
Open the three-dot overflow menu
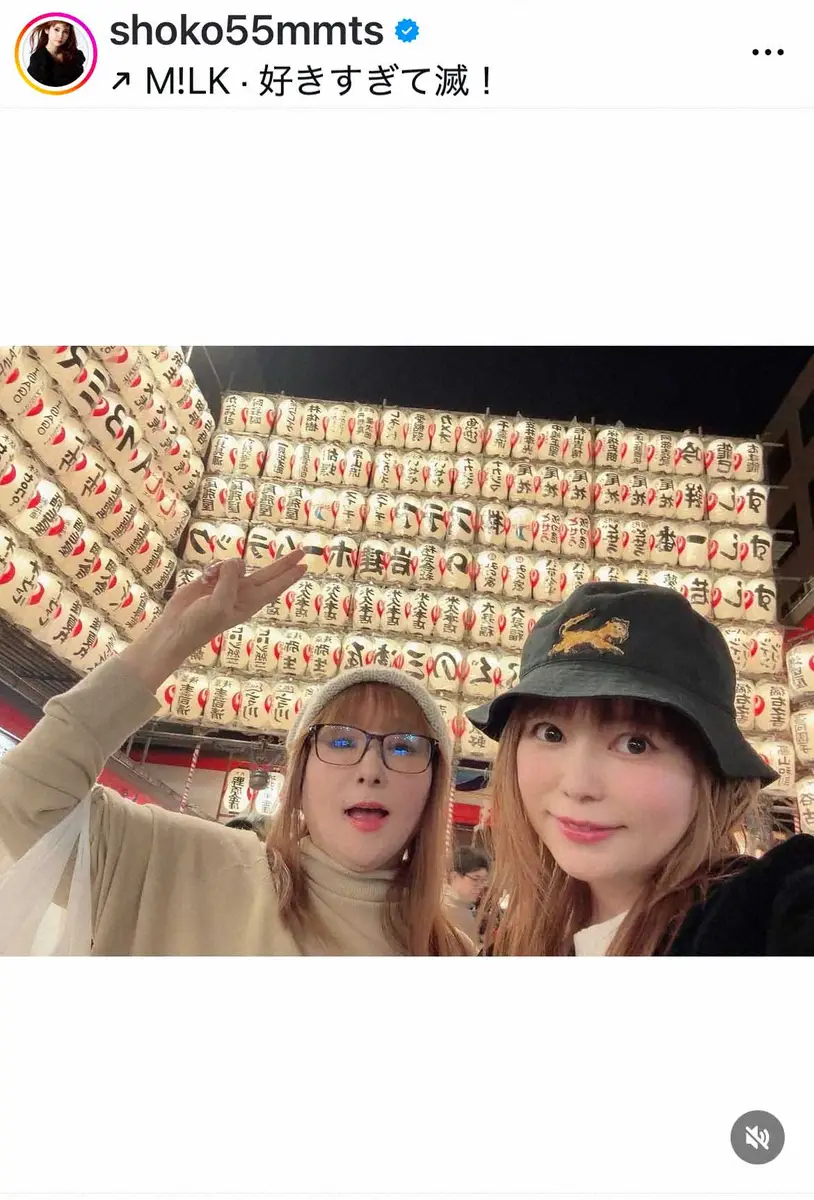pyautogui.click(x=767, y=53)
